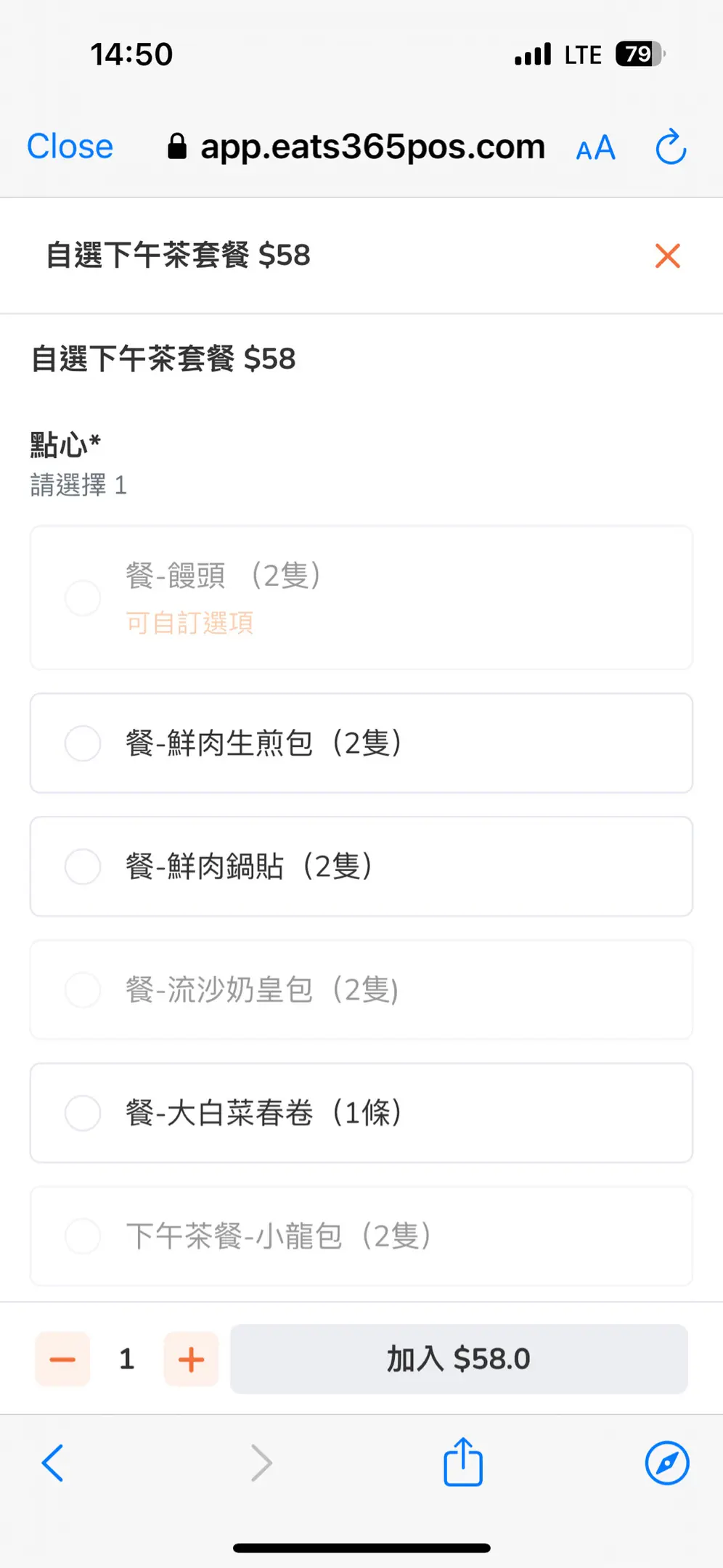The width and height of the screenshot is (723, 1568).
Task: Share this page
Action: (463, 1461)
